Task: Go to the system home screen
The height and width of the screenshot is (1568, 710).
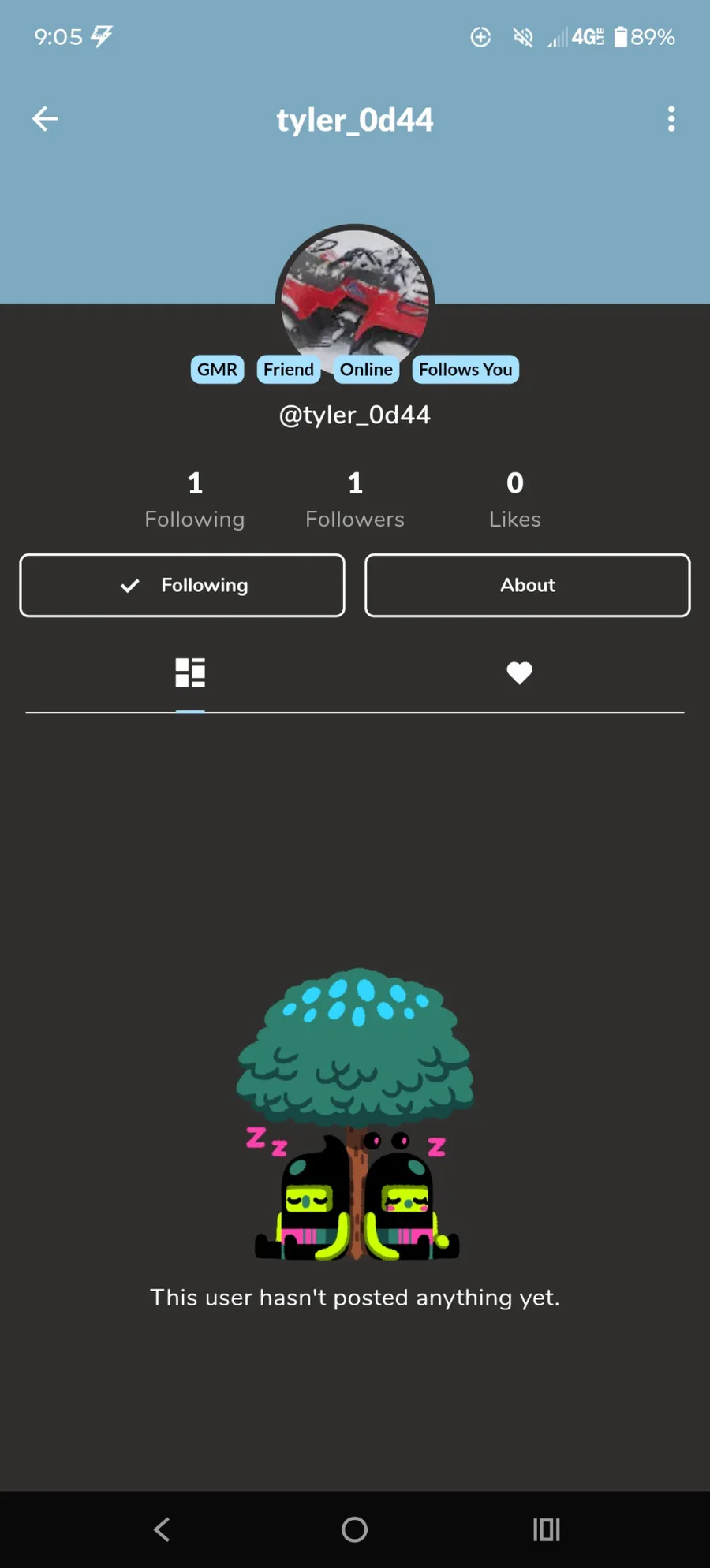Action: point(354,1529)
